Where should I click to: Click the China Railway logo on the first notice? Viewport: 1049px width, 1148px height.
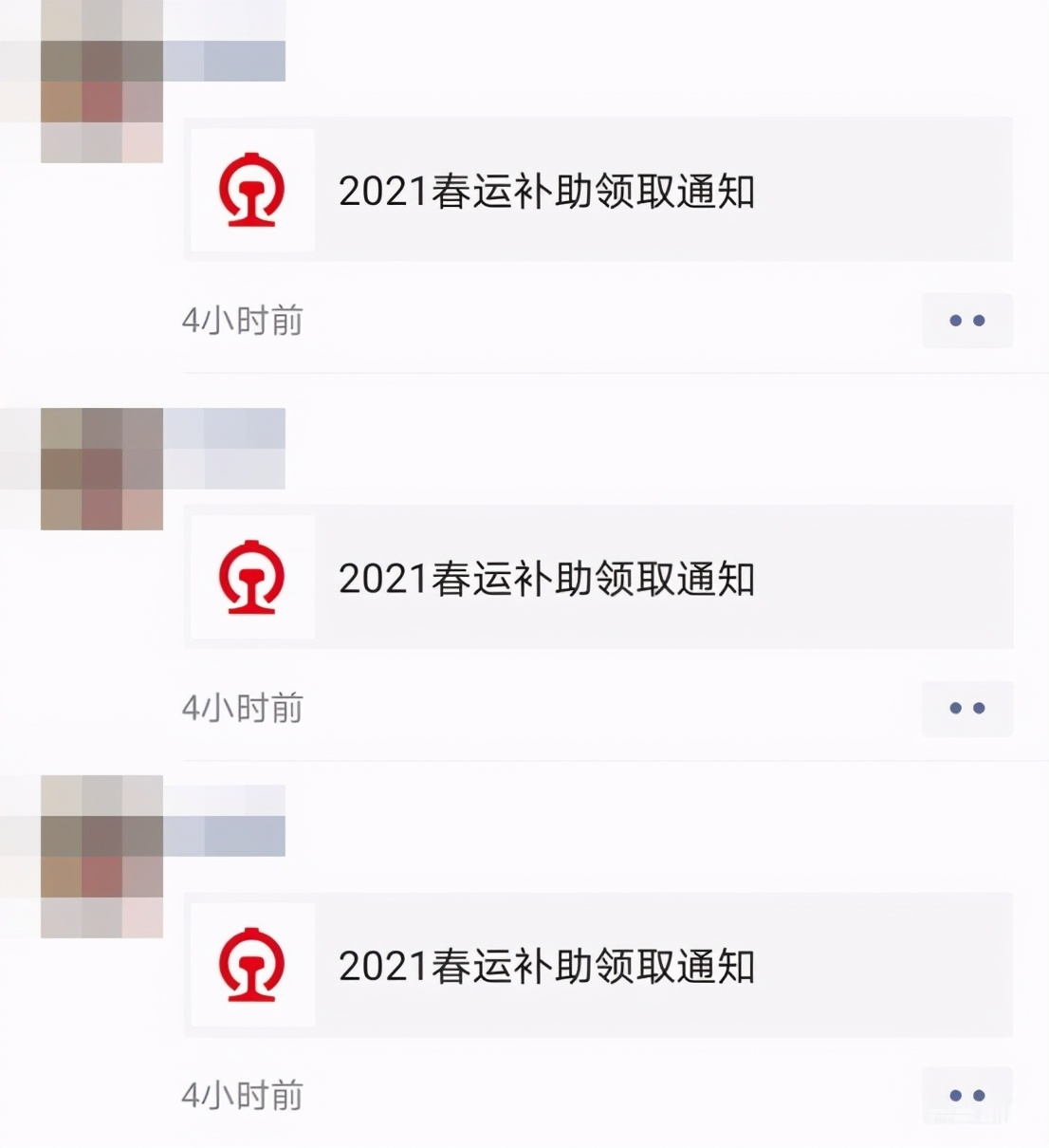(x=251, y=192)
